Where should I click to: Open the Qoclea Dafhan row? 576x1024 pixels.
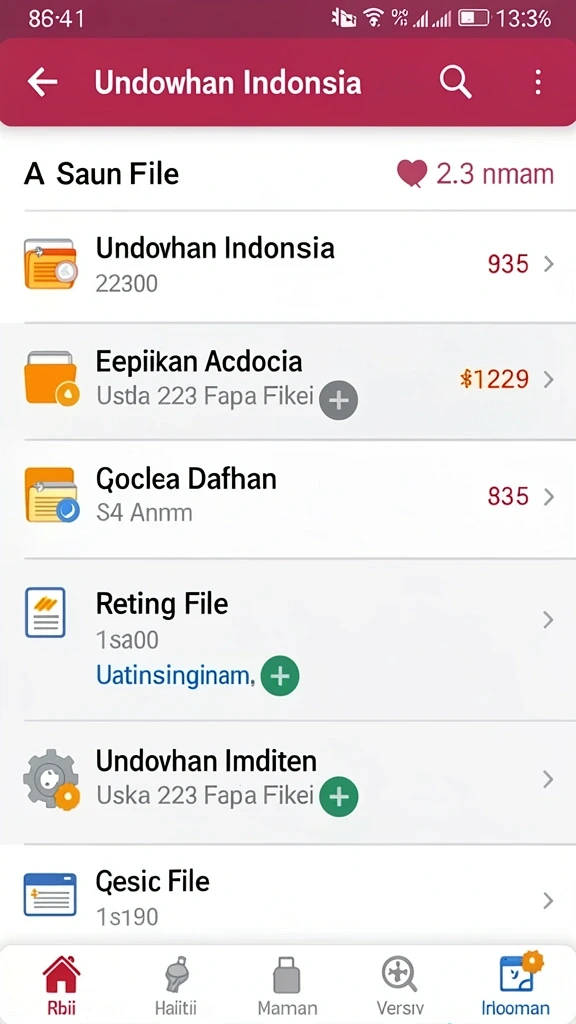[x=288, y=498]
